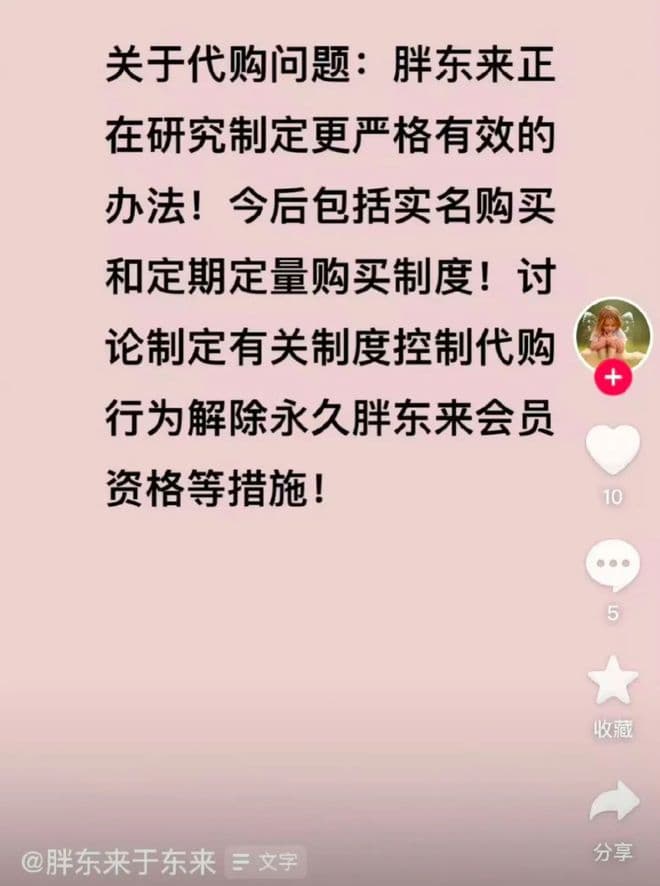660x886 pixels.
Task: Open the creator's avatar profile
Action: click(612, 334)
